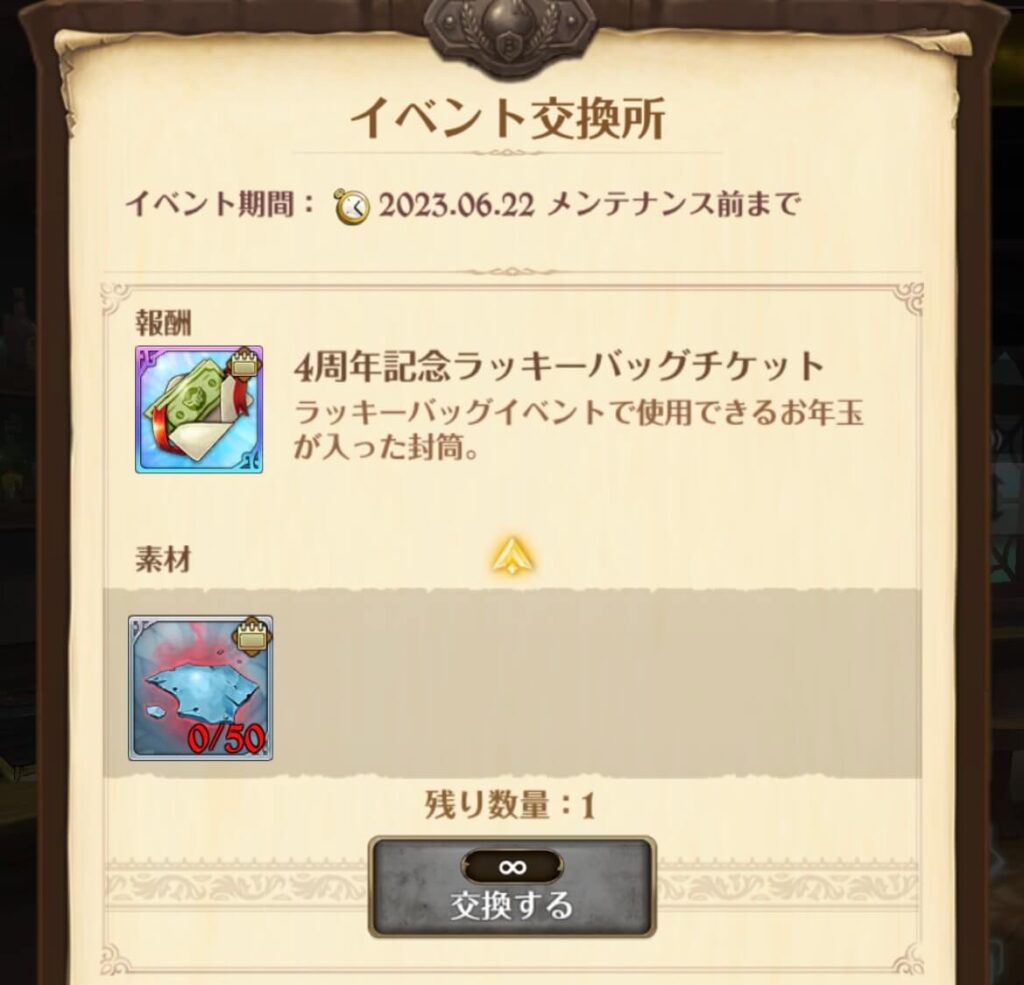The width and height of the screenshot is (1024, 985).
Task: Open the 4周年記念ラッキーバッグチケット reward icon
Action: (x=199, y=409)
